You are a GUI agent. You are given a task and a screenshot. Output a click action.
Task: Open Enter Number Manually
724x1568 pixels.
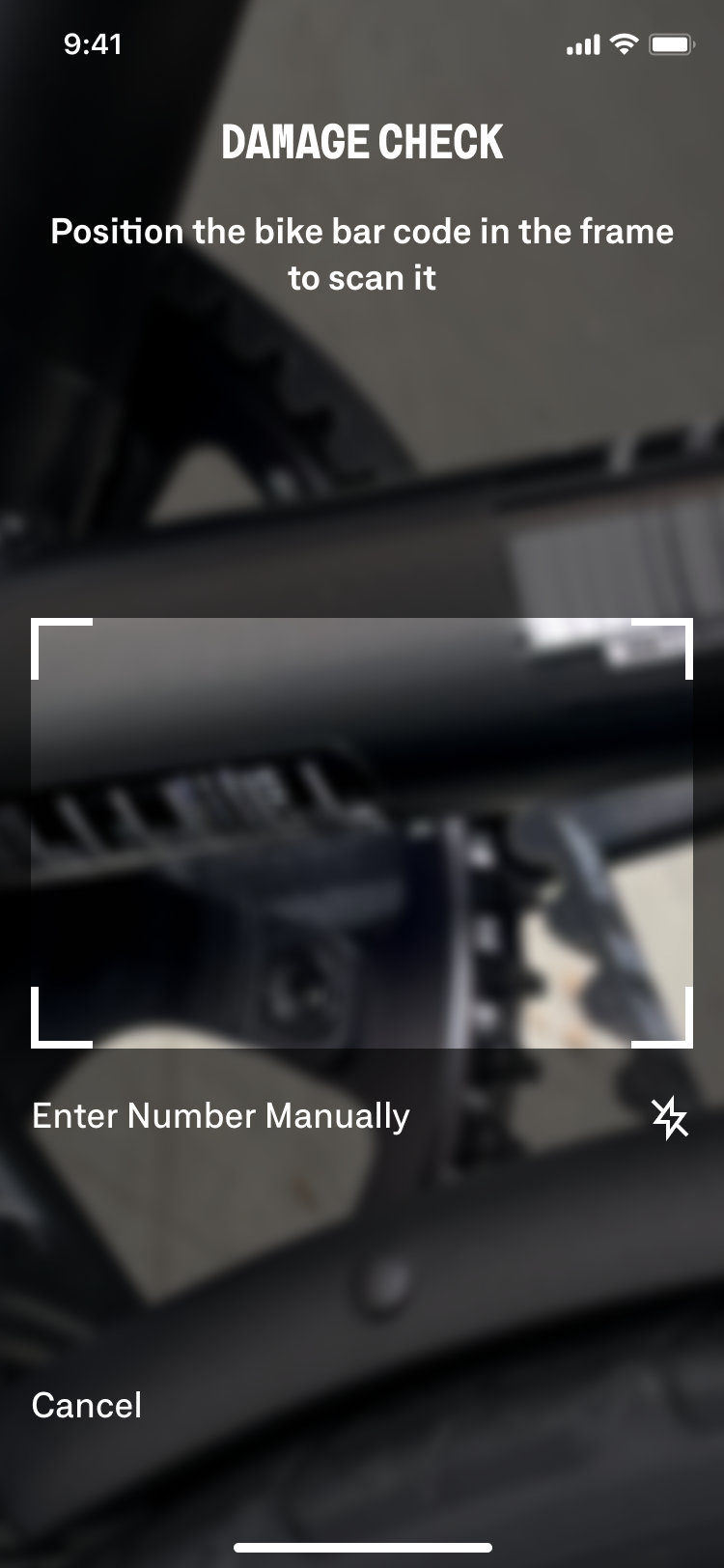(x=220, y=1115)
